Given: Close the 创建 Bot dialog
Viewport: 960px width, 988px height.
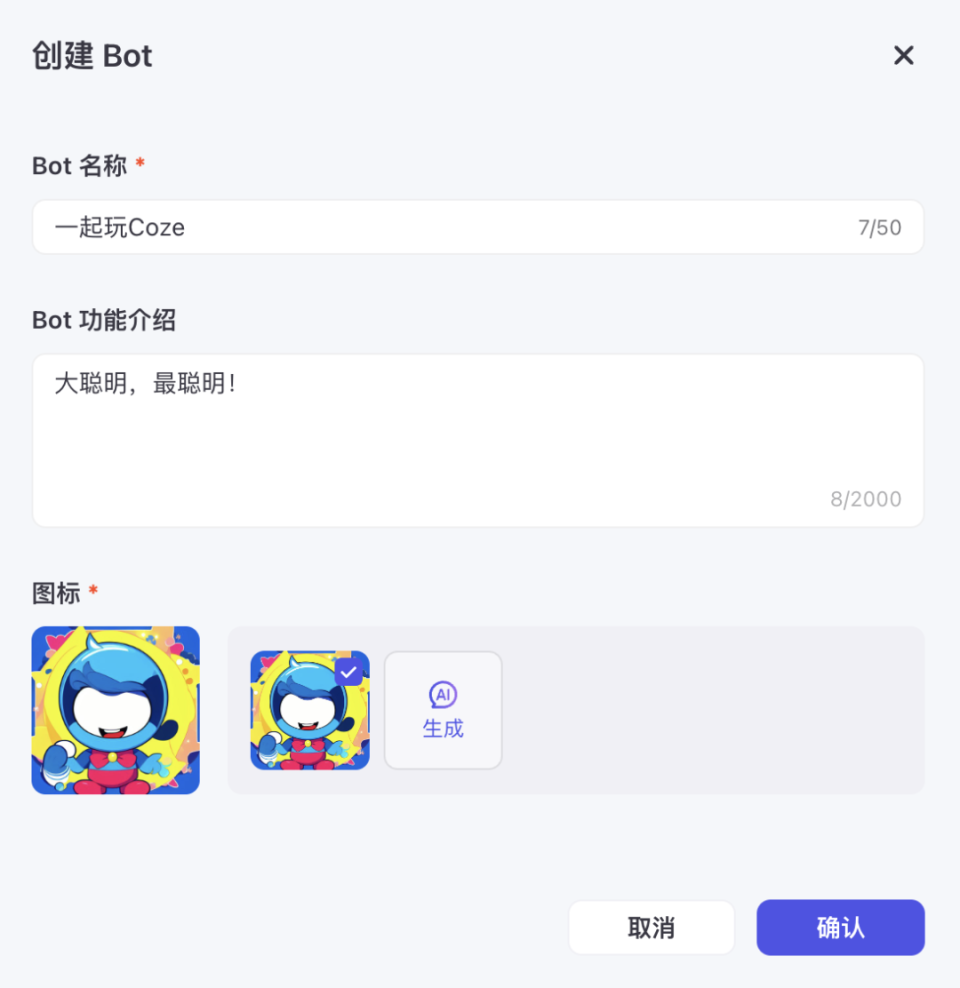Looking at the screenshot, I should 904,56.
